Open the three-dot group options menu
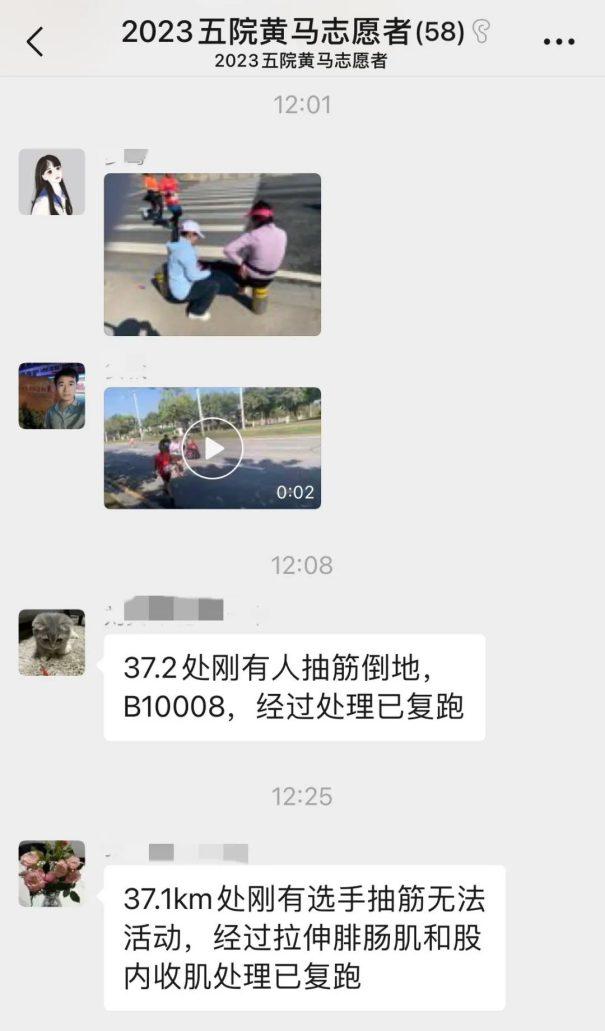Viewport: 605px width, 1031px height. point(558,42)
